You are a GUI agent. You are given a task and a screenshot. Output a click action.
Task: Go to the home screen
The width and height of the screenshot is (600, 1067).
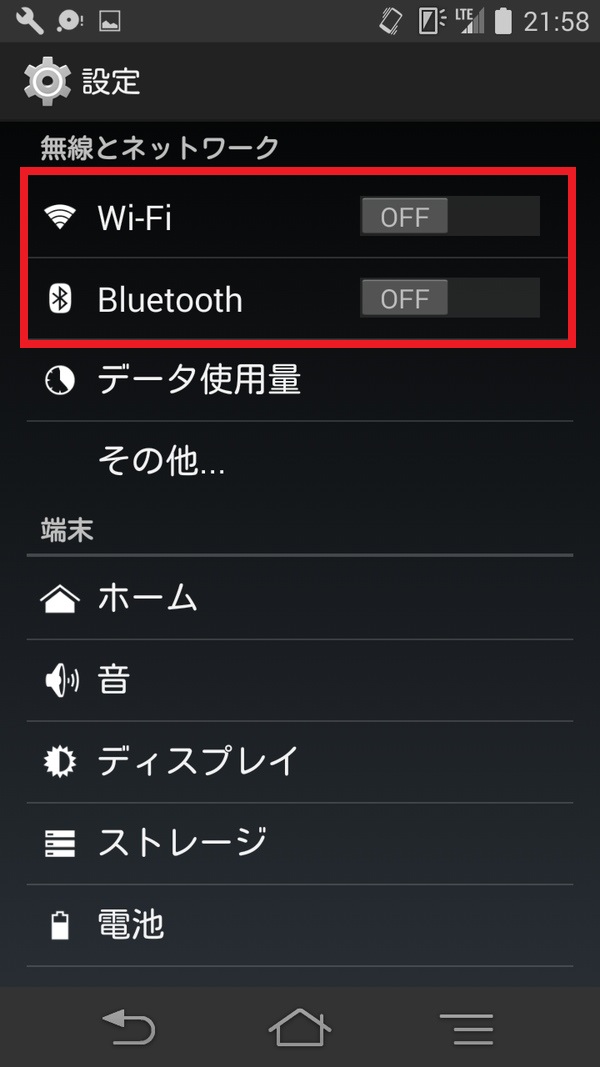tap(299, 1027)
